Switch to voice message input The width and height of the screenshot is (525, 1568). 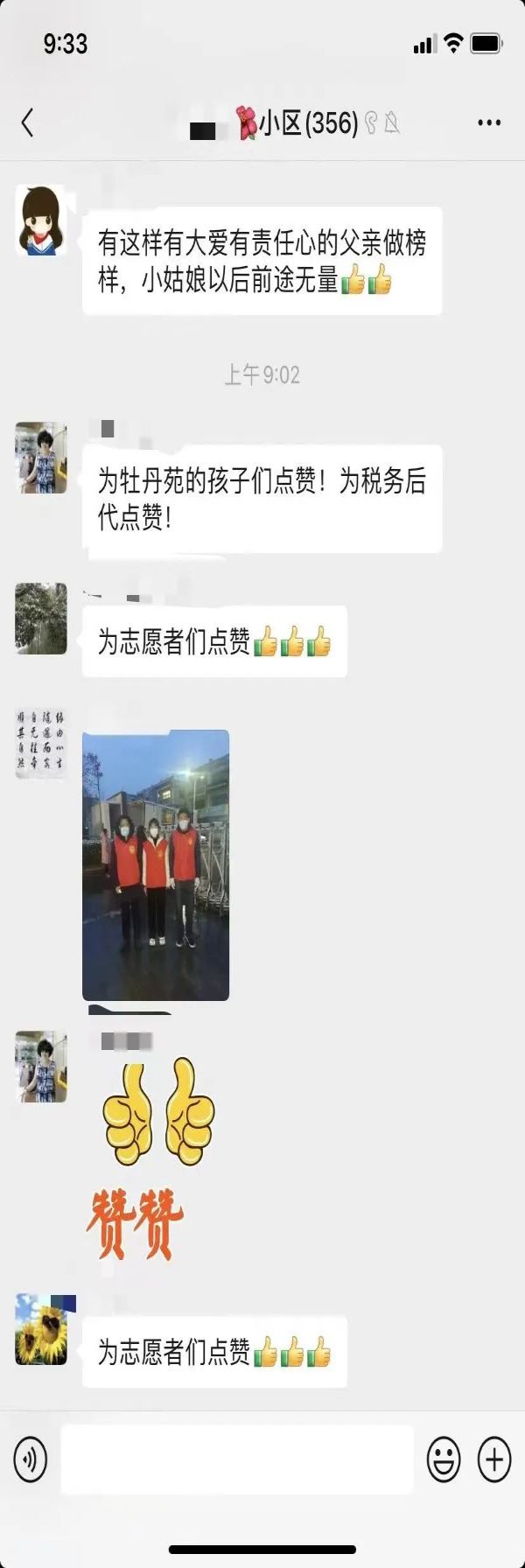click(x=31, y=1459)
